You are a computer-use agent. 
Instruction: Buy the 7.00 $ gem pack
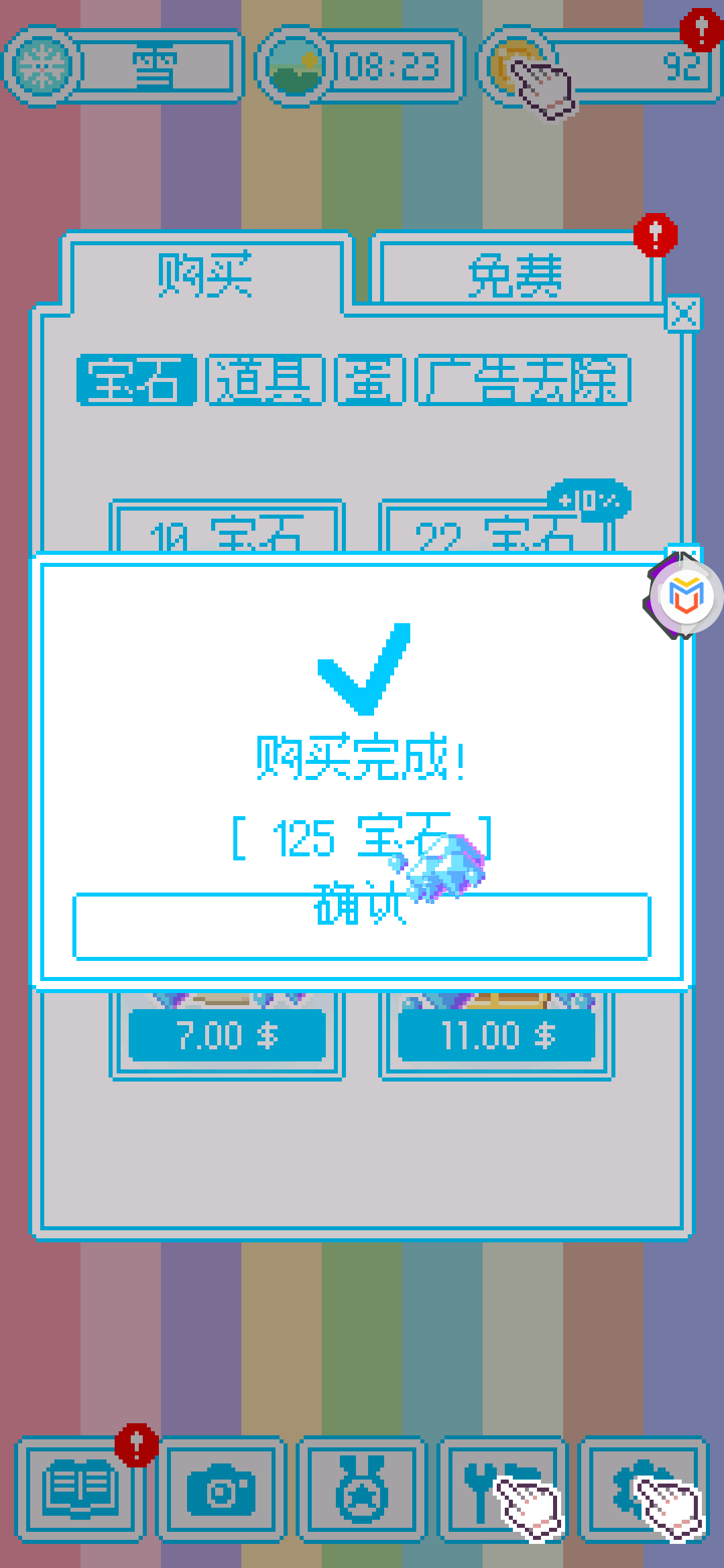pos(227,1035)
